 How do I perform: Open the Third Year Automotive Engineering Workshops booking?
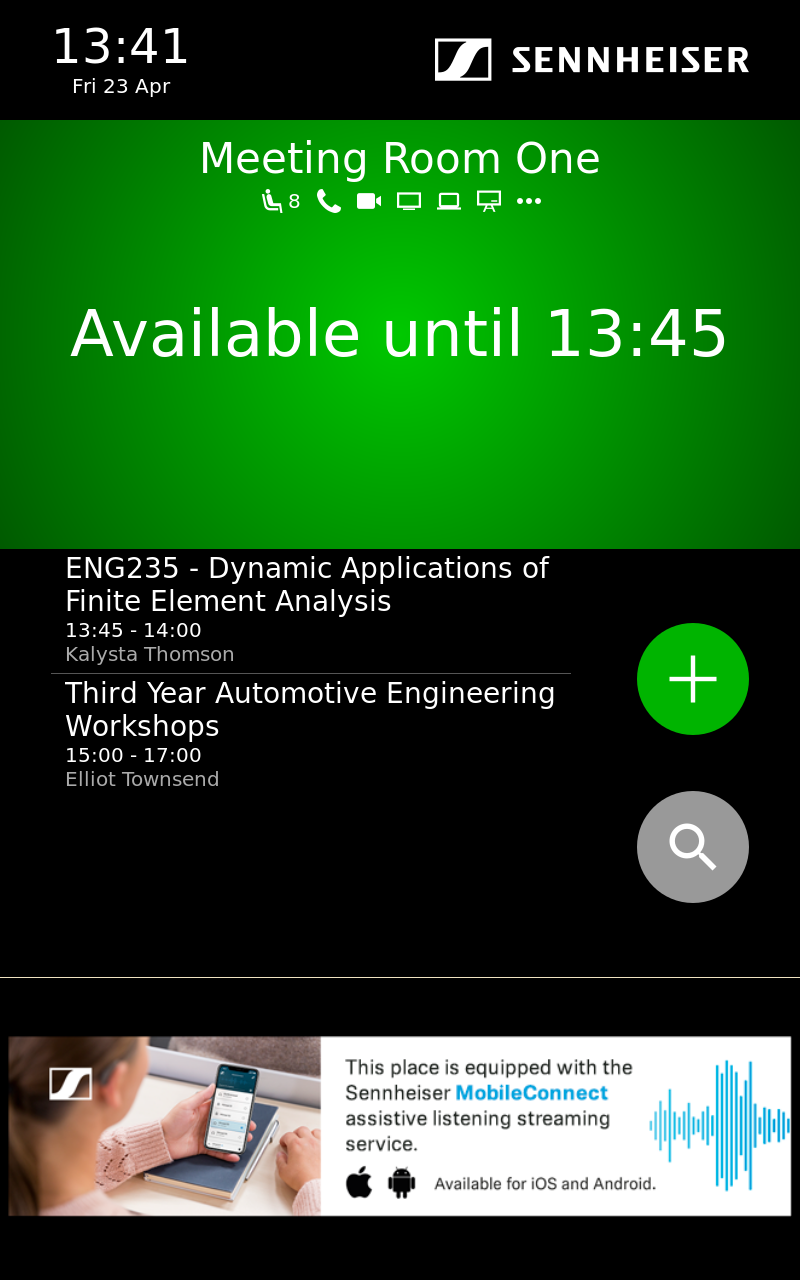click(311, 735)
